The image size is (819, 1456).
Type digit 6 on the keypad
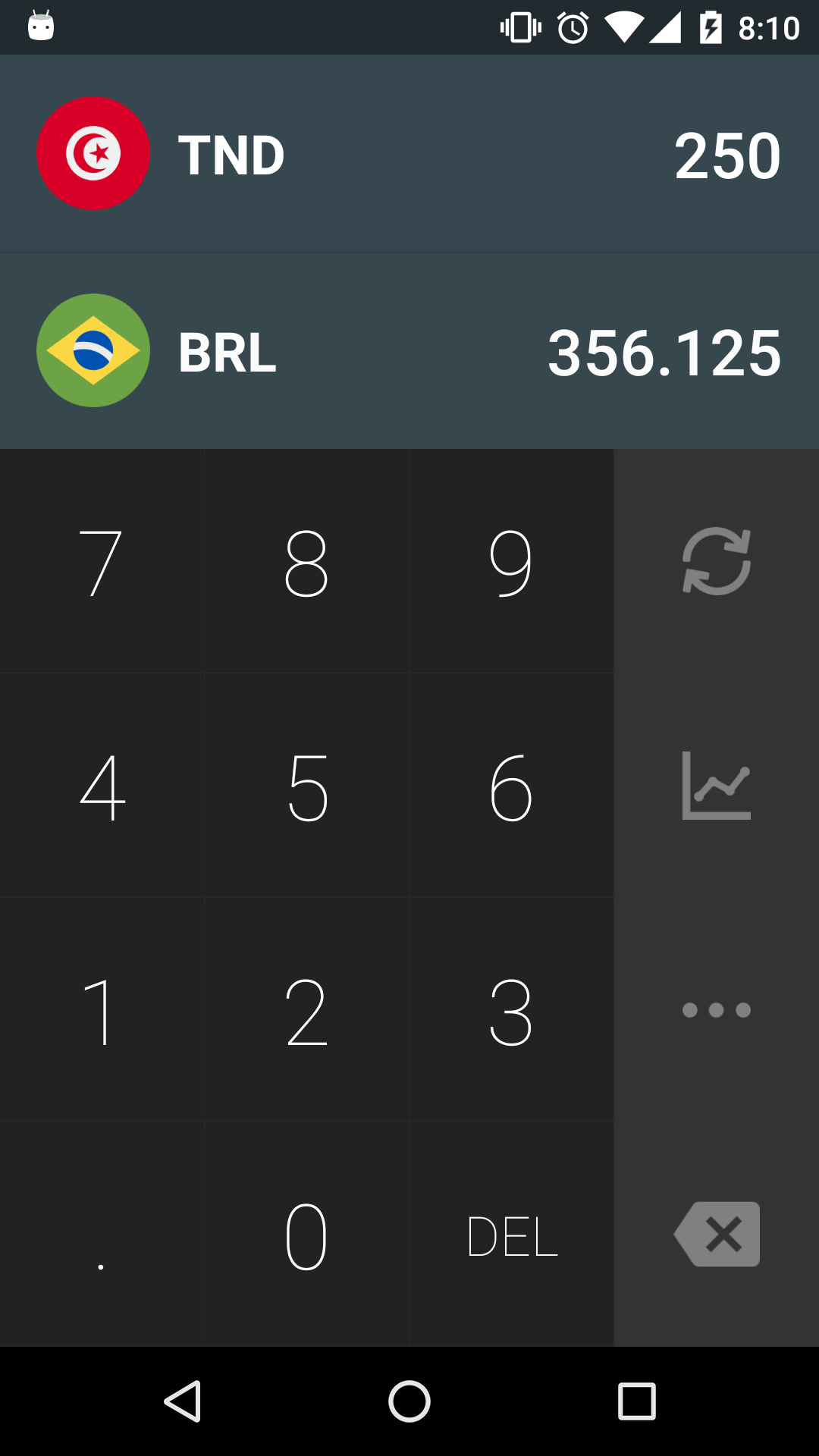[x=512, y=786]
